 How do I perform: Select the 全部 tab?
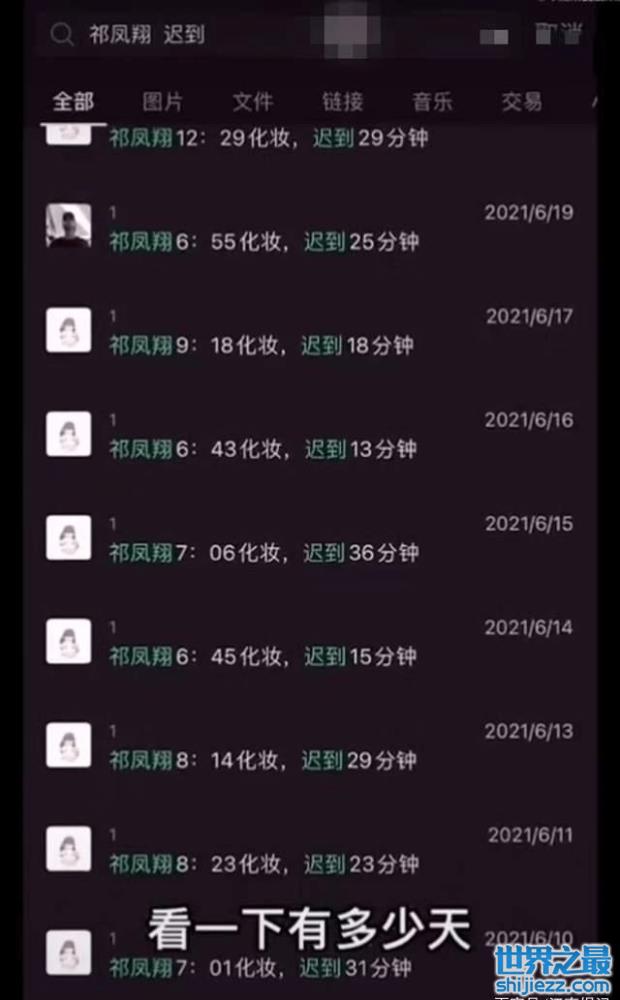(73, 101)
